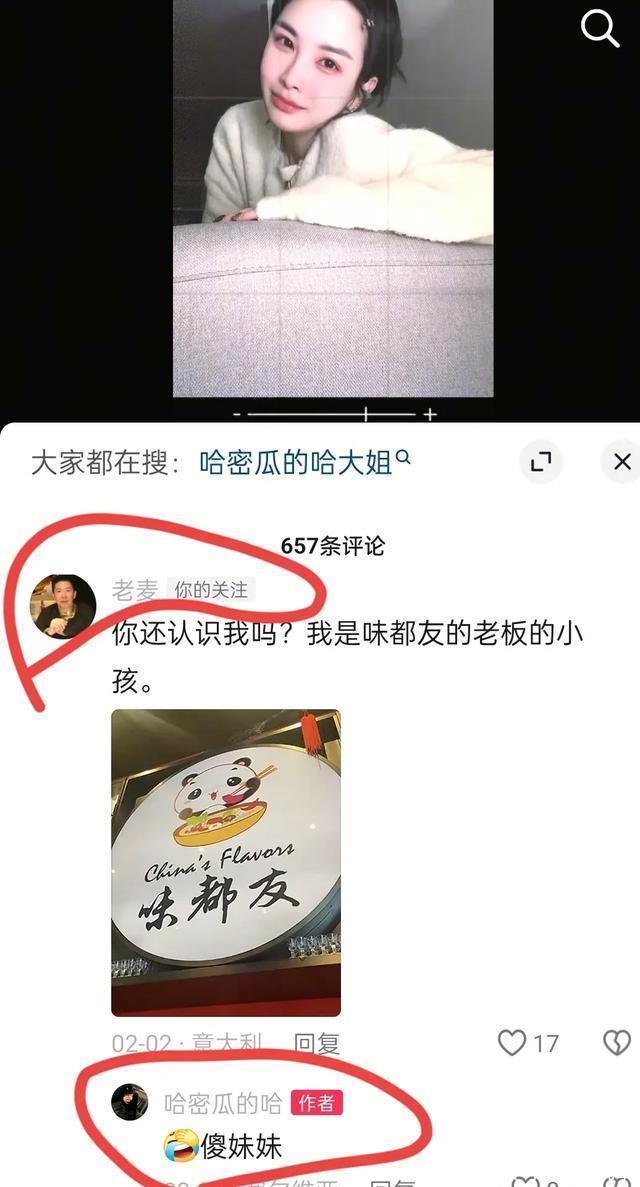Viewport: 640px width, 1187px height.
Task: Dislike 老麦's comment
Action: 616,1043
